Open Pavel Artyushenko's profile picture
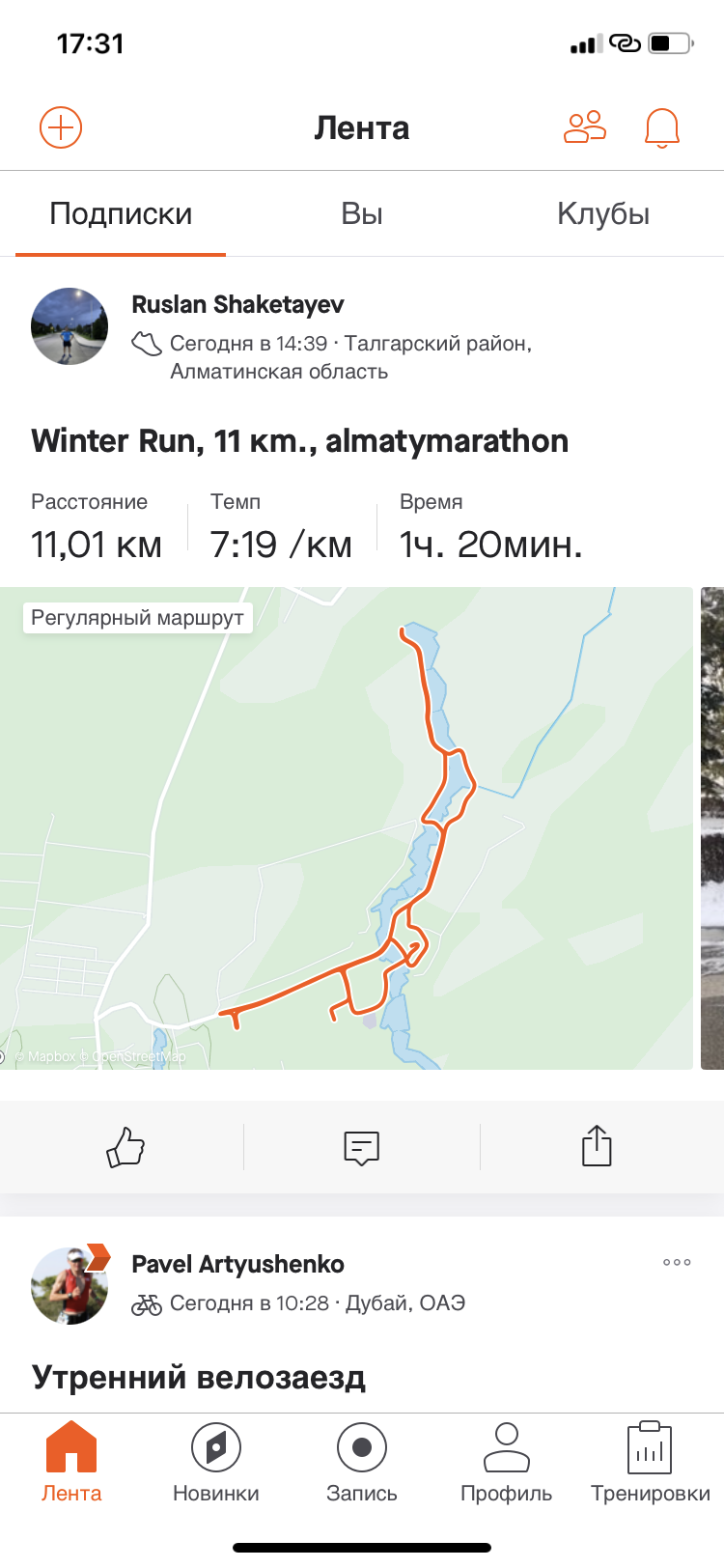 click(x=70, y=1284)
